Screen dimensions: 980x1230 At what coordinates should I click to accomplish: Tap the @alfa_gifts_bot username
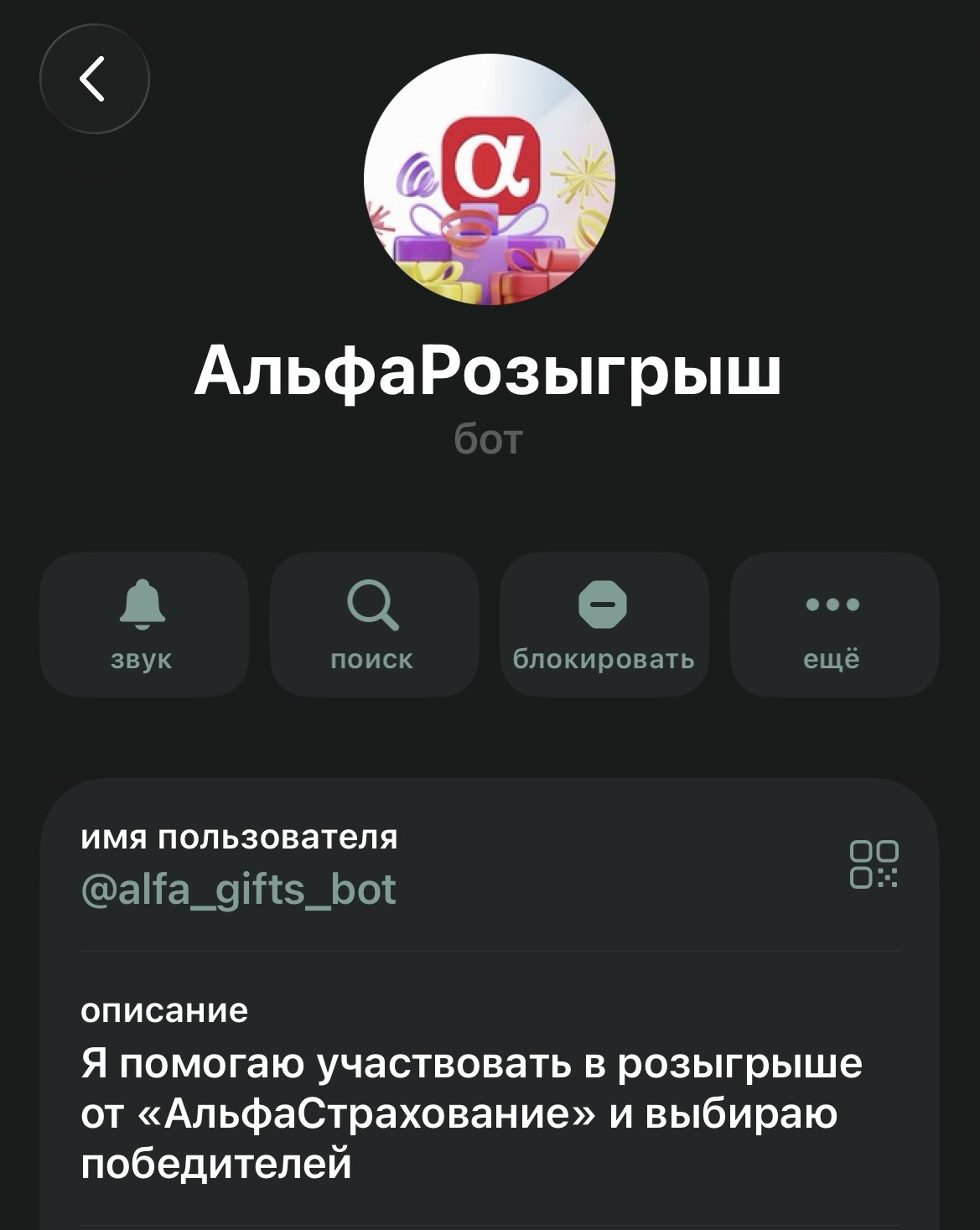(x=239, y=890)
